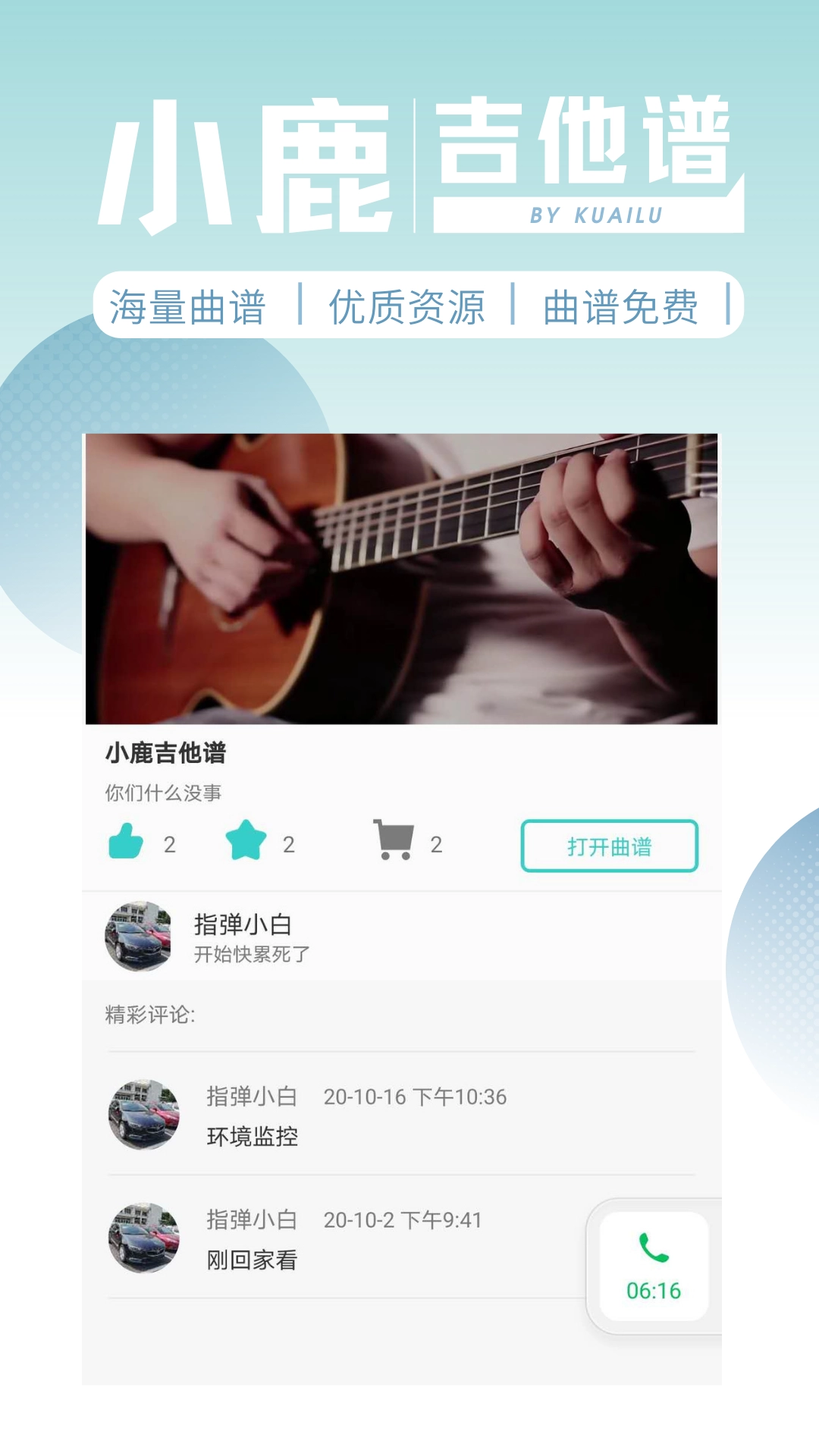Click the timestamp 20-10-16 下午10:36
Screen dimensions: 819x1456
[x=413, y=1097]
